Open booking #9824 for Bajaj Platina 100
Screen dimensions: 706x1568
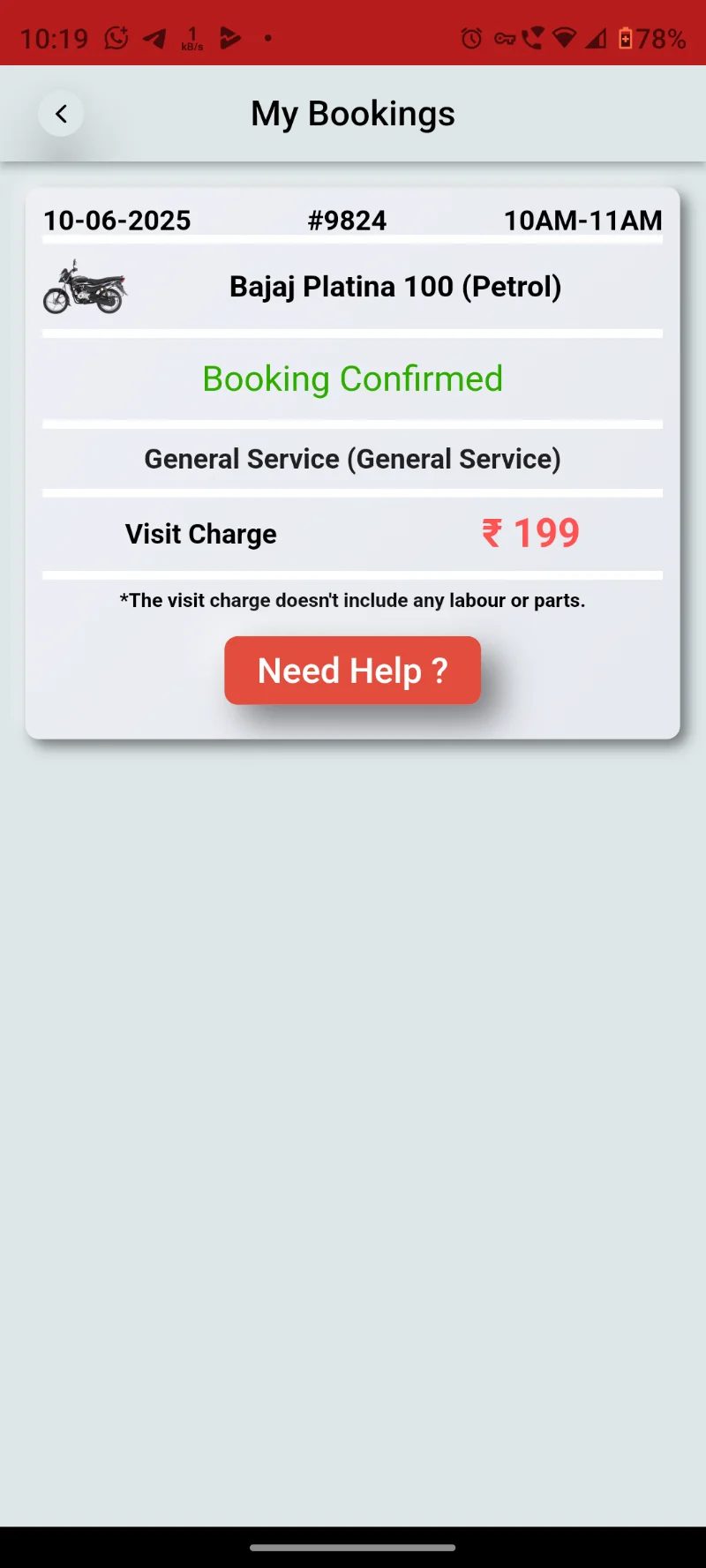click(394, 287)
